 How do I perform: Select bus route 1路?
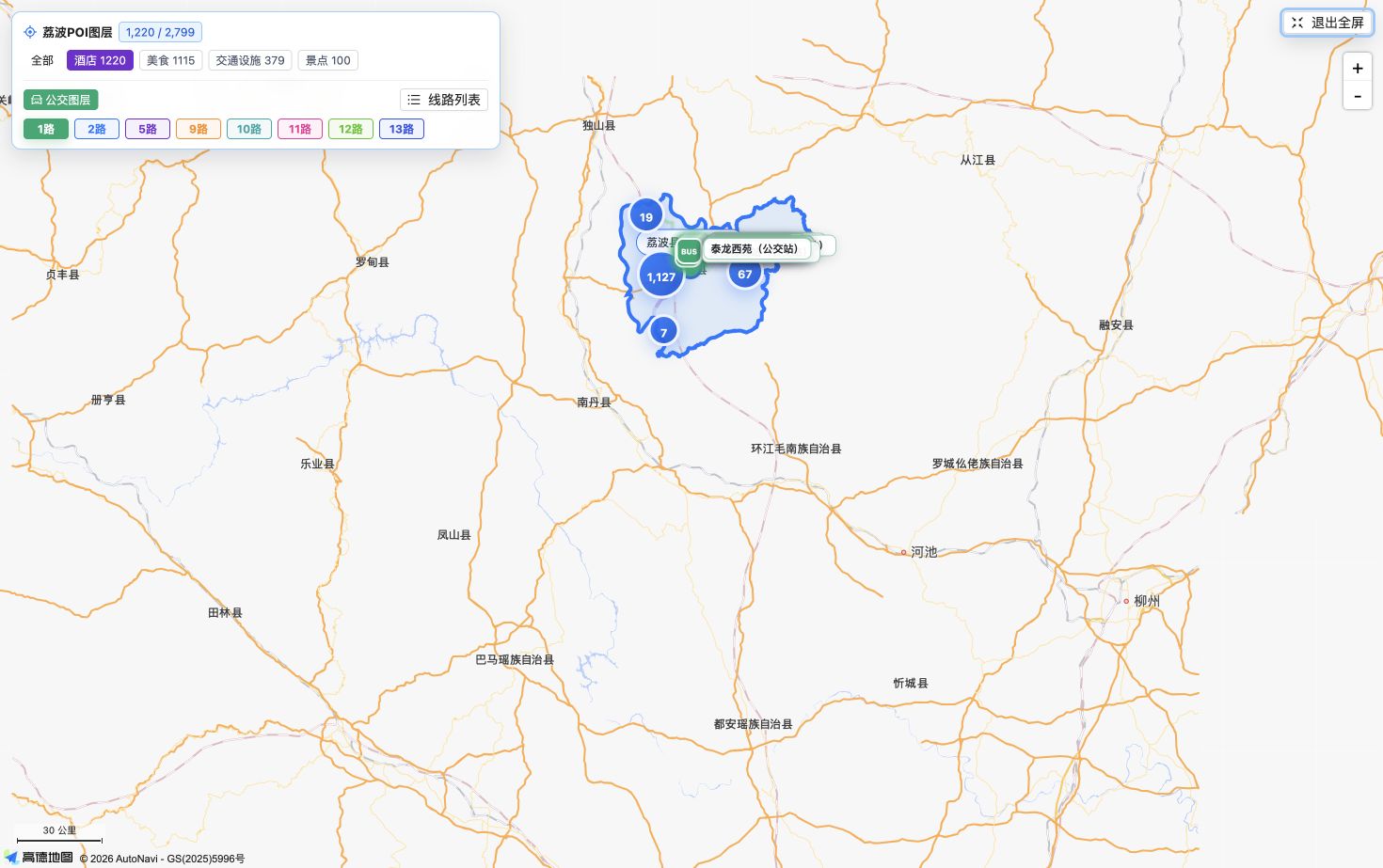pos(46,129)
